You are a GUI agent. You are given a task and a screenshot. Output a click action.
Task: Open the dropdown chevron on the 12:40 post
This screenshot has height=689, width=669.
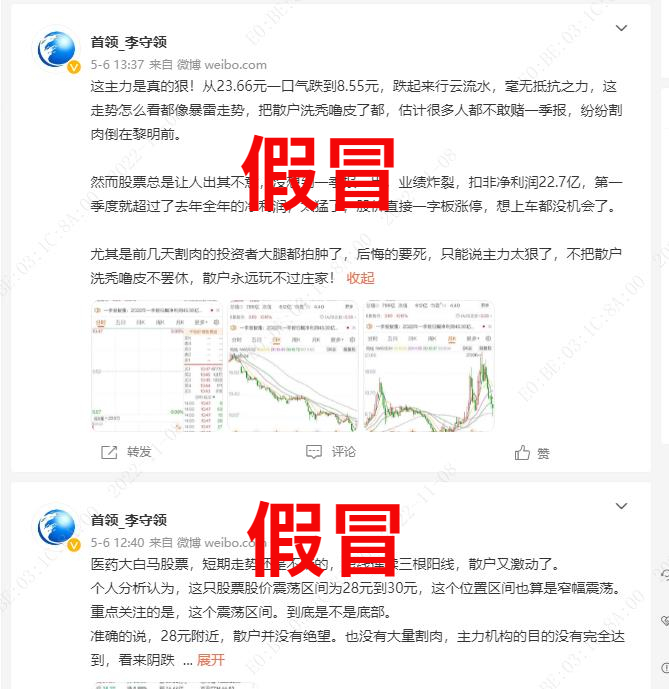[x=621, y=509]
